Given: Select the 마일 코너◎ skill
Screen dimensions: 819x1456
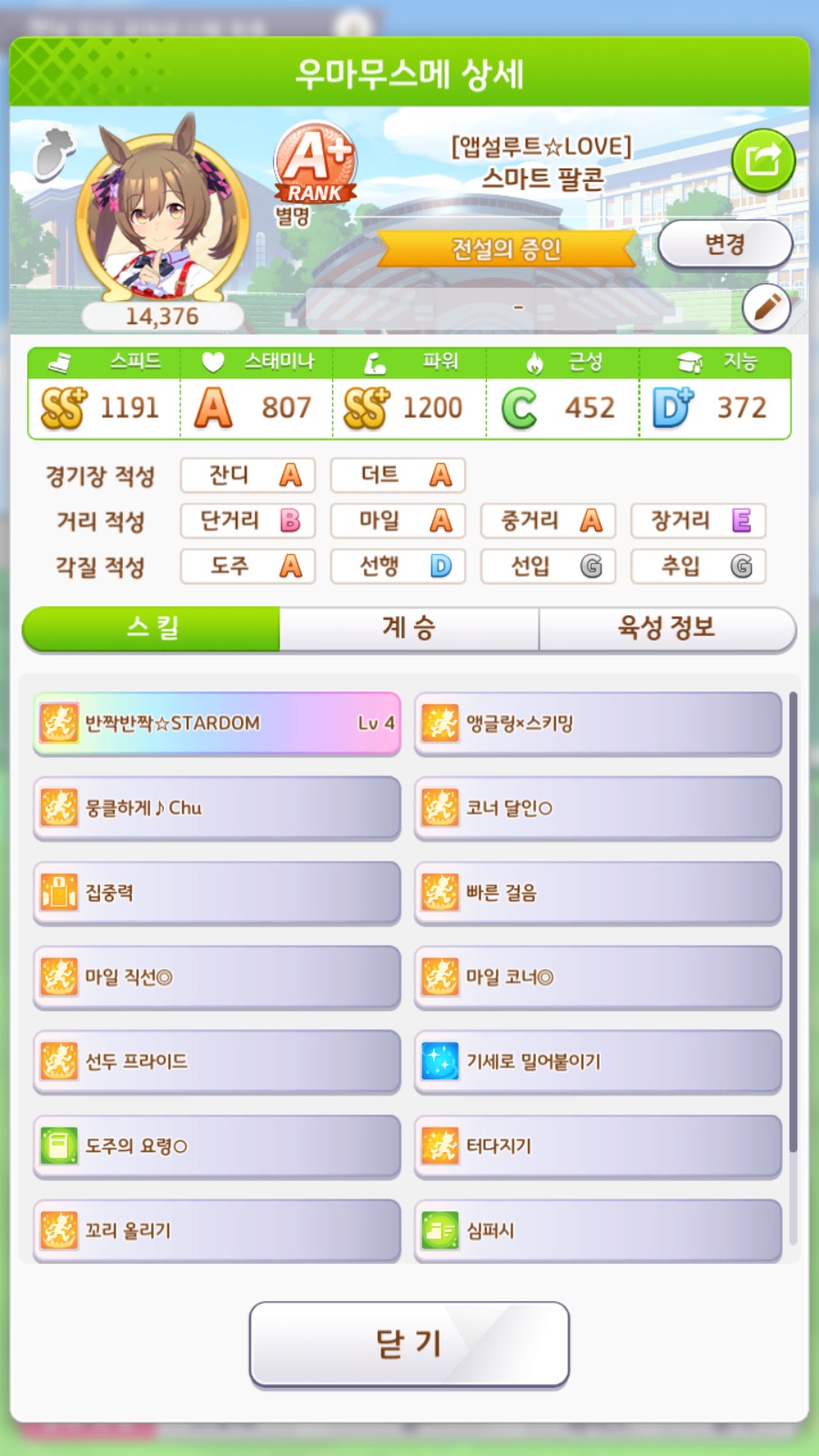Looking at the screenshot, I should [598, 977].
